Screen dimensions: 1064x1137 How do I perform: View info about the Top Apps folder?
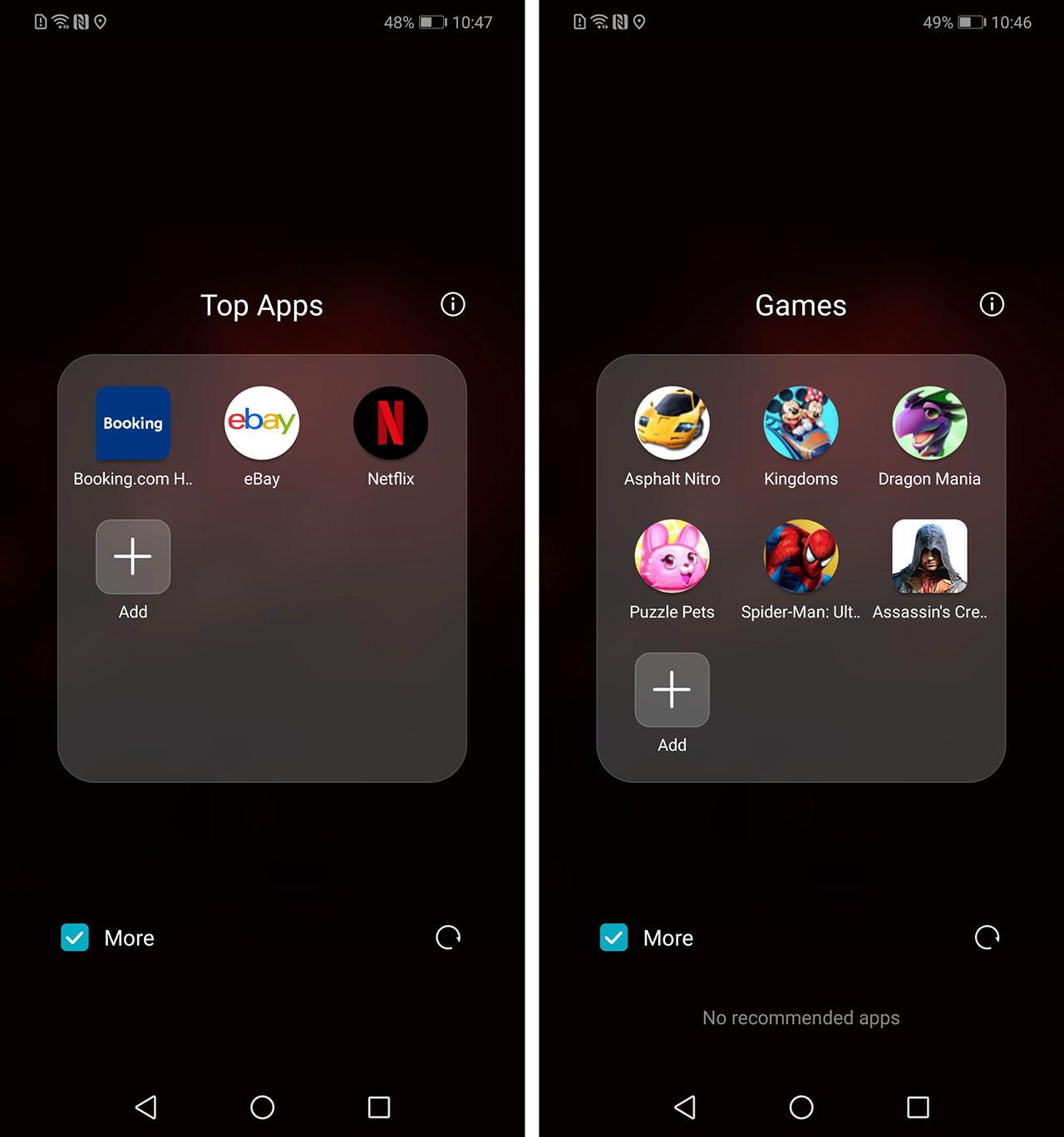pyautogui.click(x=453, y=304)
